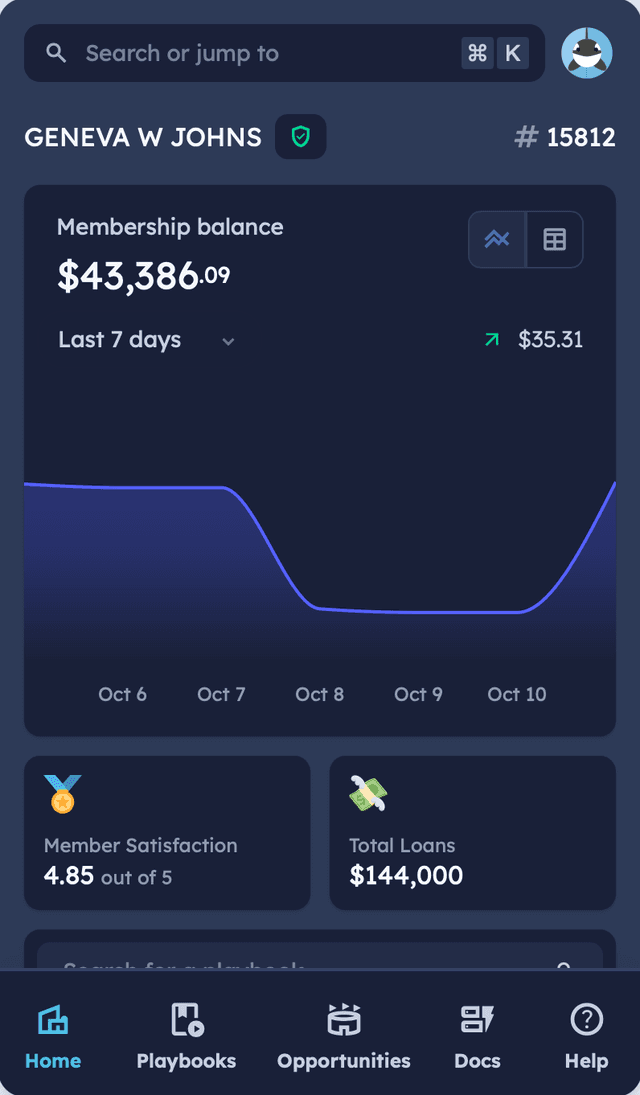The image size is (640, 1095).
Task: Open the Help tab
Action: pyautogui.click(x=586, y=1037)
